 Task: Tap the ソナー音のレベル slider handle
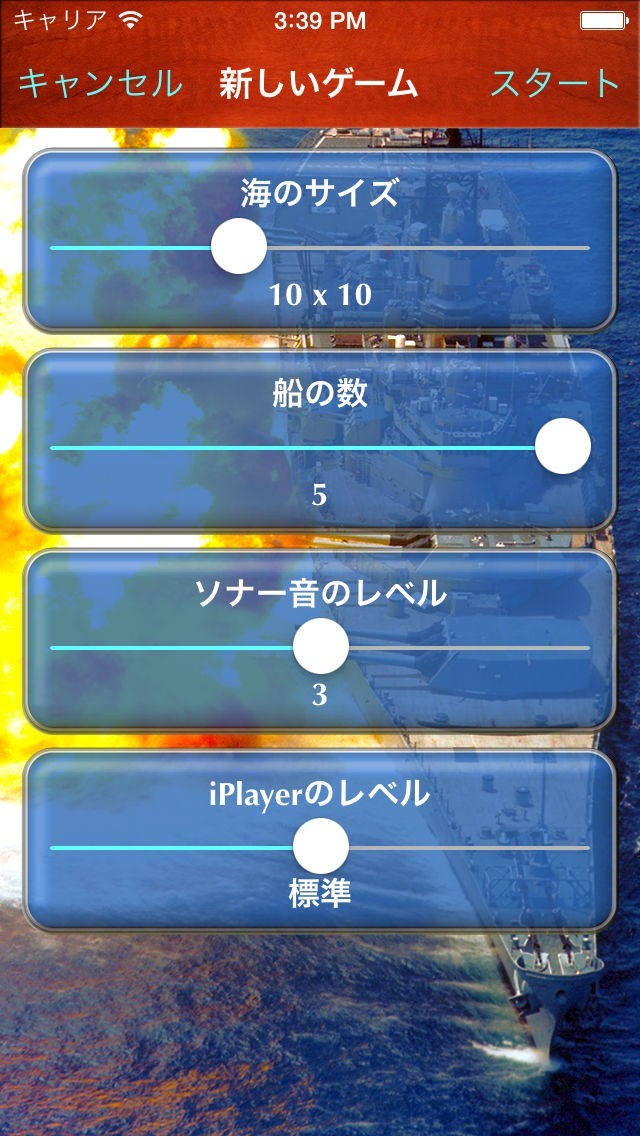pos(321,646)
